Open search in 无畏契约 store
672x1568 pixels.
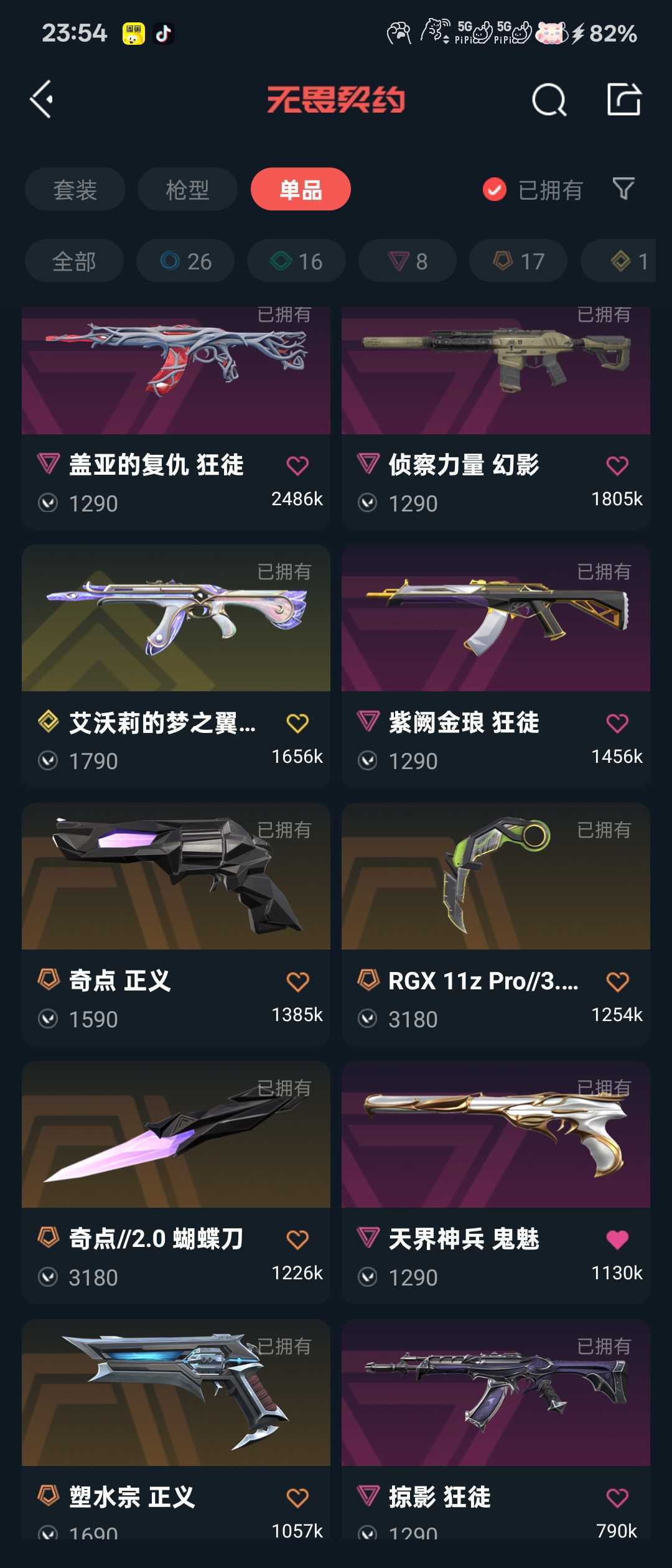548,101
